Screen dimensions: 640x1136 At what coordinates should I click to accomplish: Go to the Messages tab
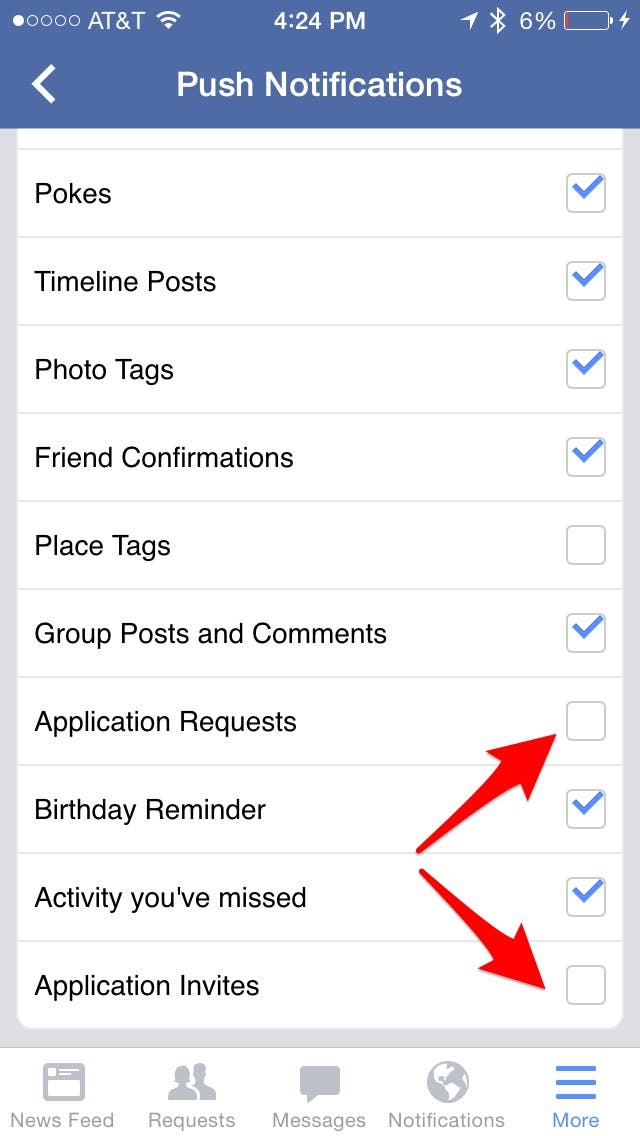click(x=319, y=1095)
